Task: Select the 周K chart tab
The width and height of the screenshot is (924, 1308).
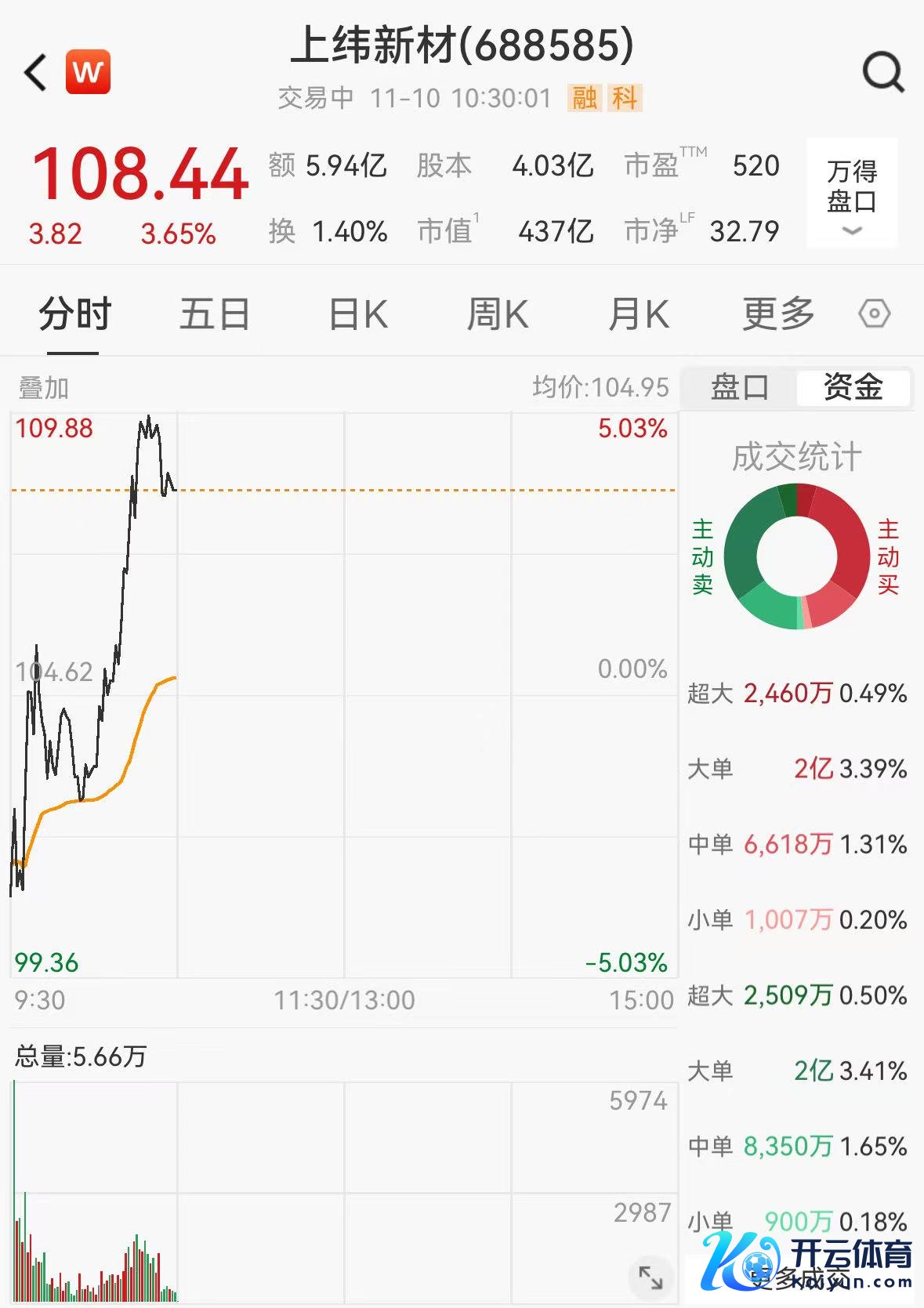Action: point(498,314)
